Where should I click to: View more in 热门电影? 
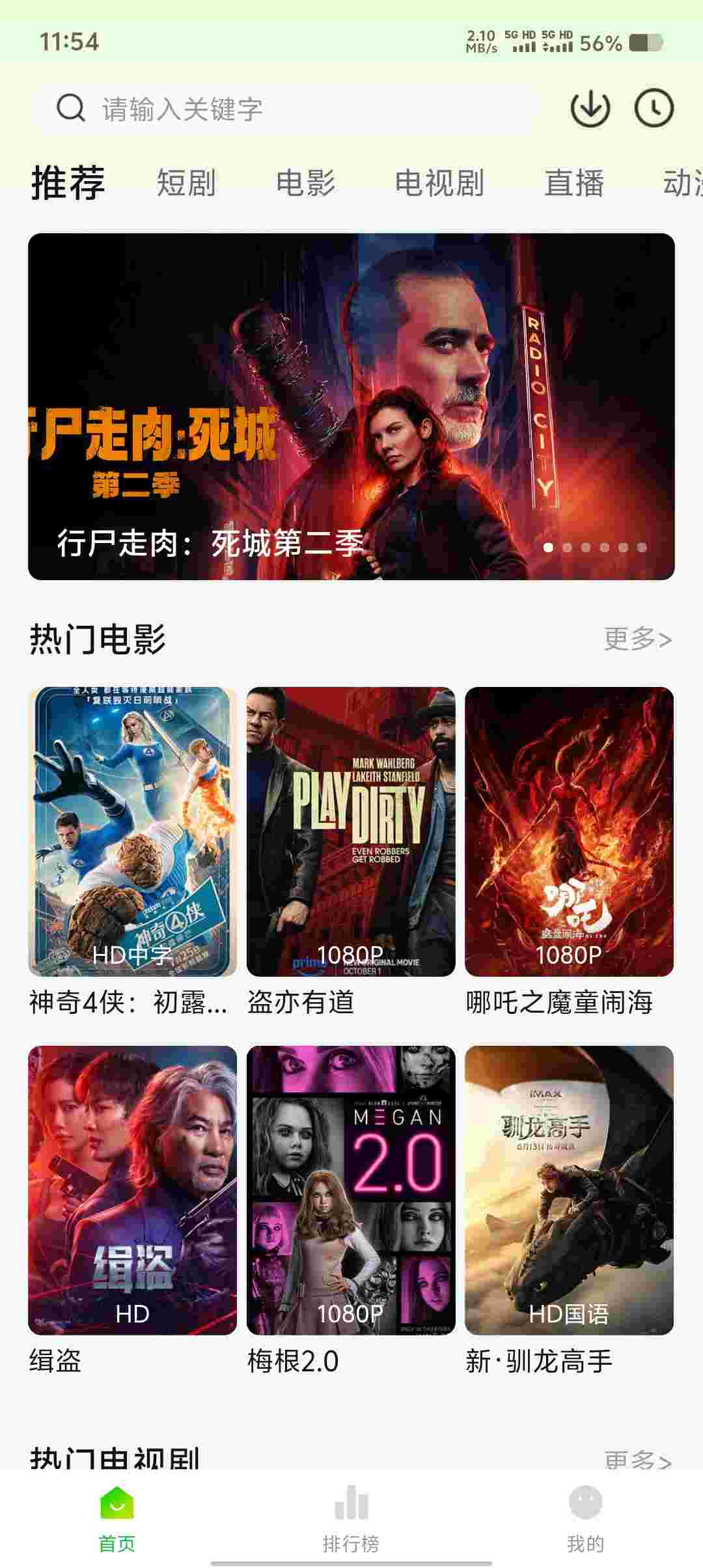[637, 639]
